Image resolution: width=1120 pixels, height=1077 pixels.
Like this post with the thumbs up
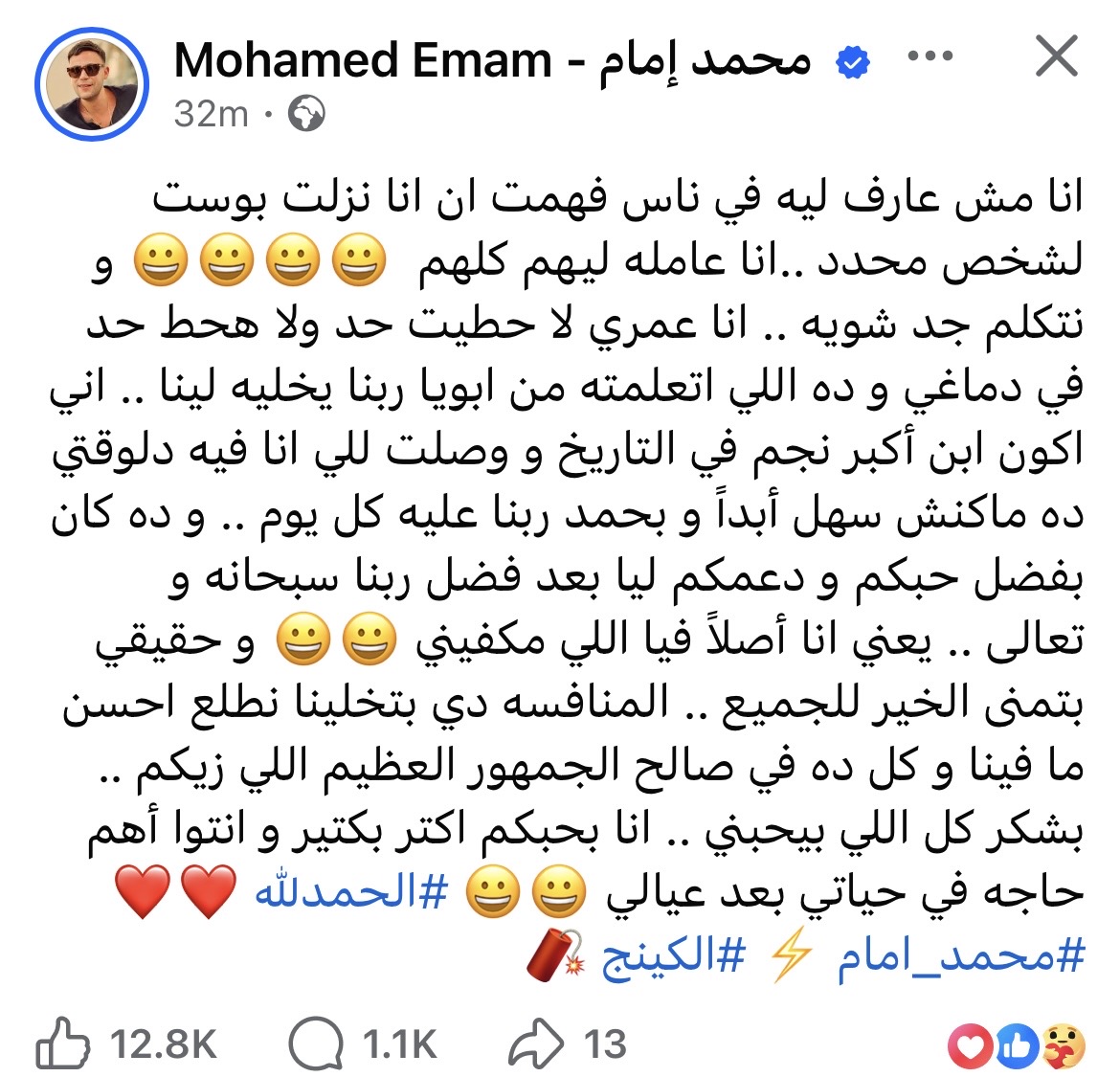63,1043
